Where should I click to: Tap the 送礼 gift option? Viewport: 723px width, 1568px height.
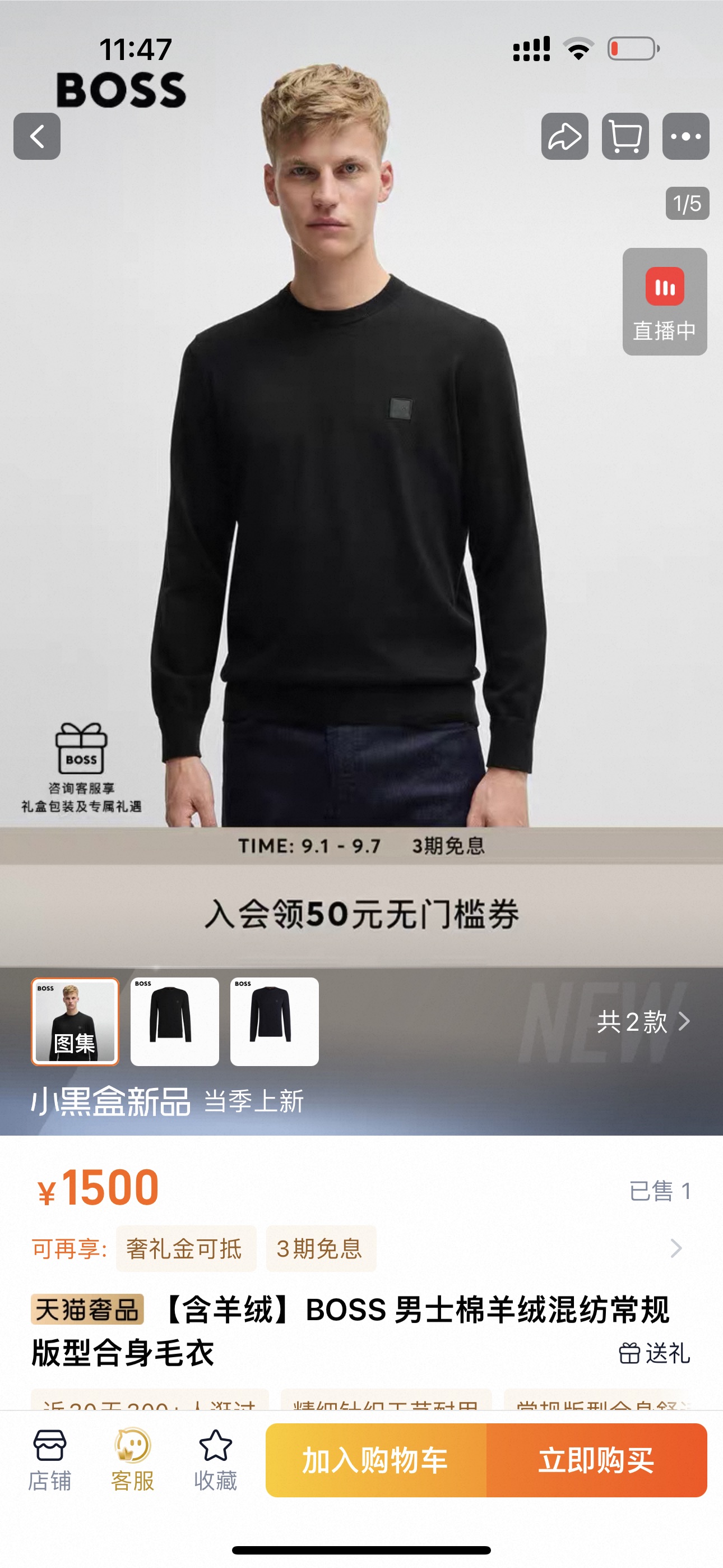point(655,1353)
